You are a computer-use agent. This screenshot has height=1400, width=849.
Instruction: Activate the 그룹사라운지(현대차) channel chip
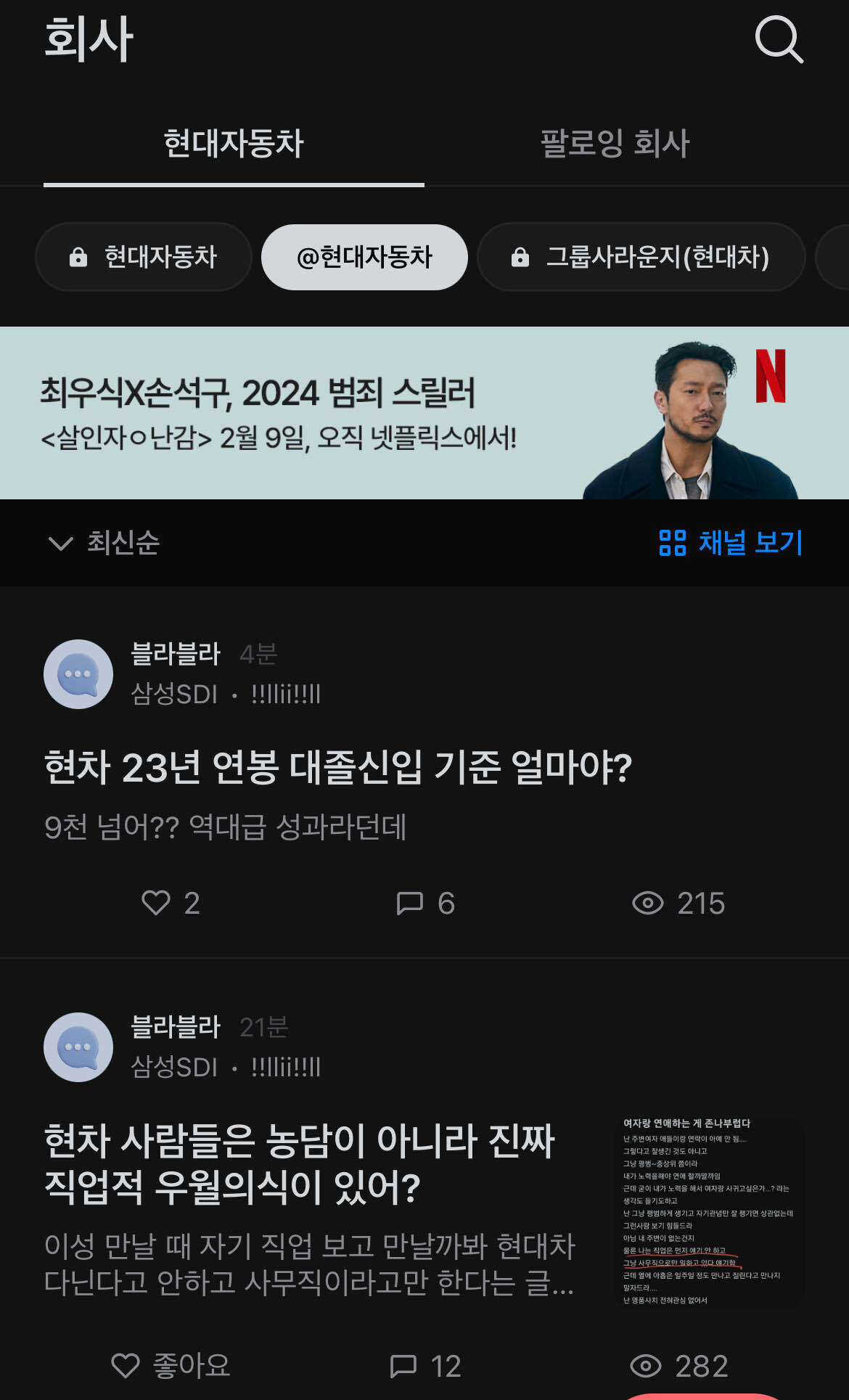(641, 257)
